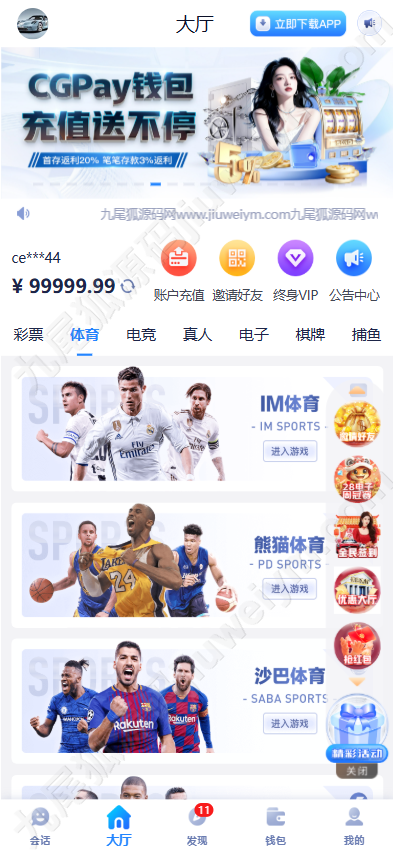Open the profile avatar at top left
393x850 pixels.
click(33, 23)
